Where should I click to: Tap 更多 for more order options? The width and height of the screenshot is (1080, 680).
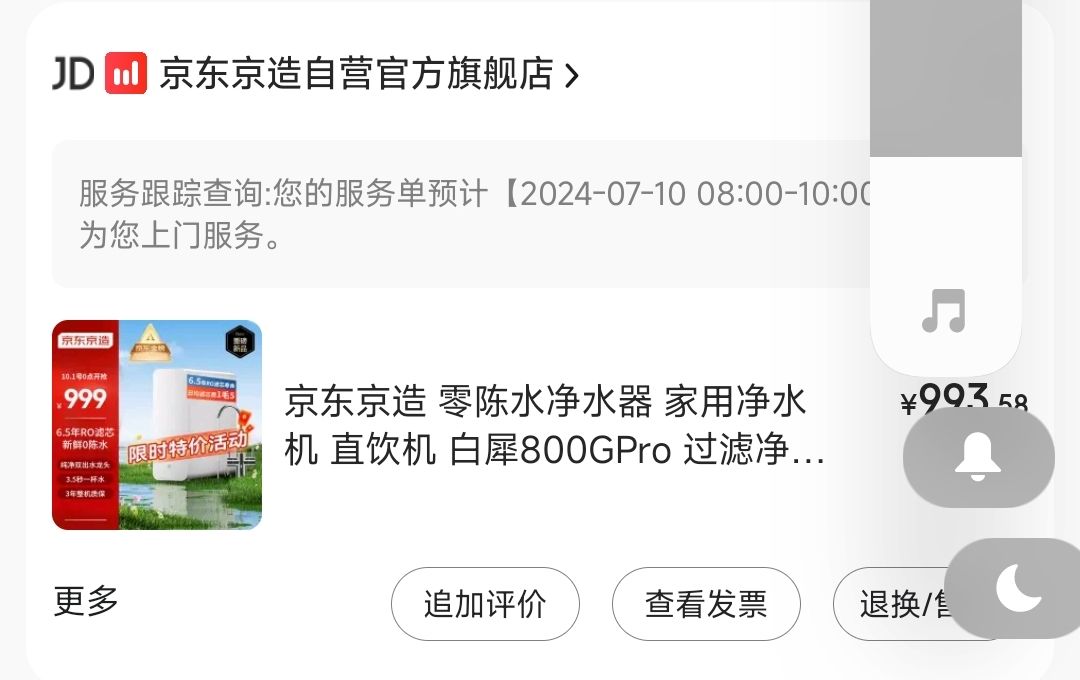click(x=86, y=602)
